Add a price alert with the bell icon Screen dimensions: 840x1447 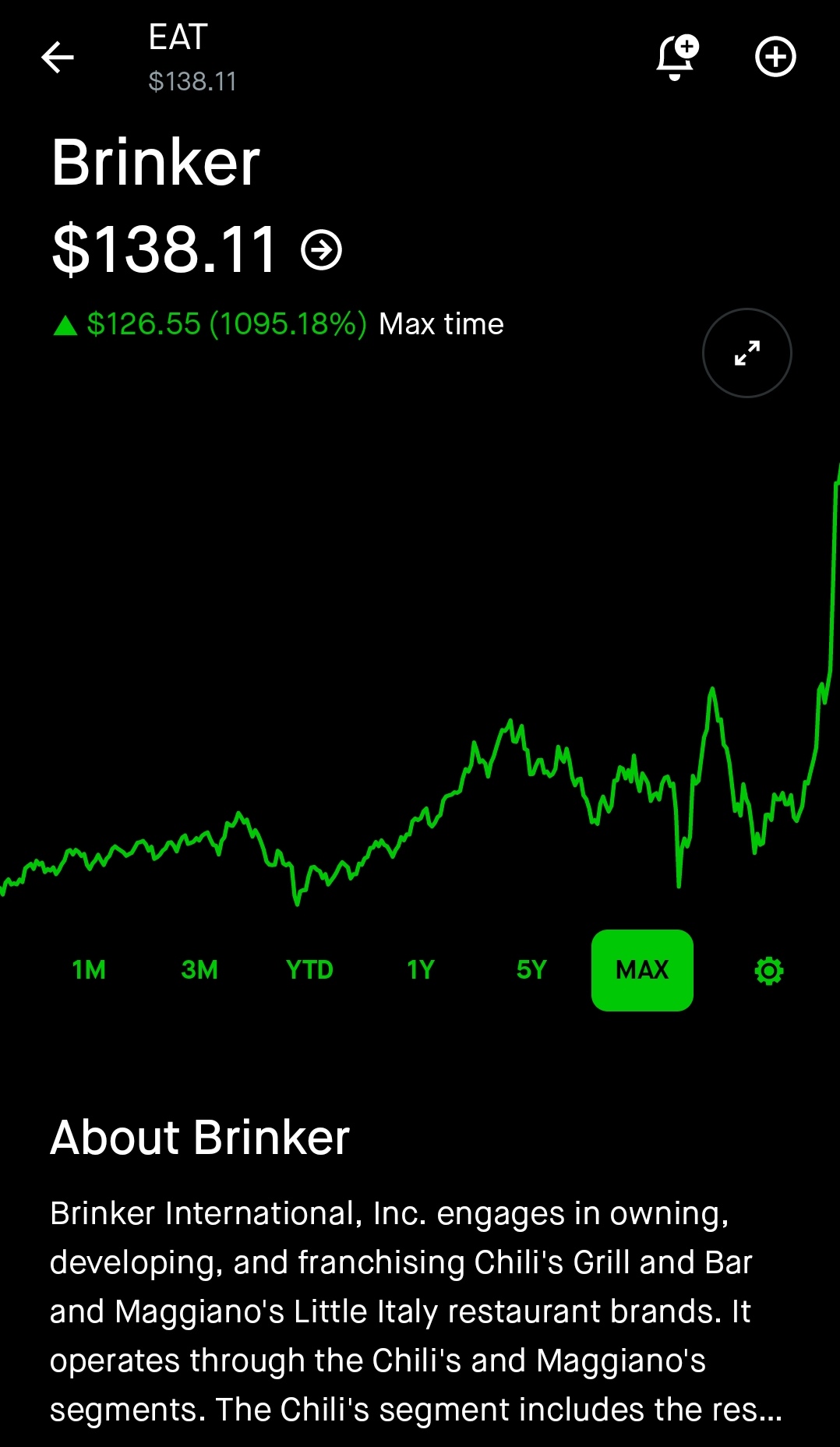(x=677, y=57)
